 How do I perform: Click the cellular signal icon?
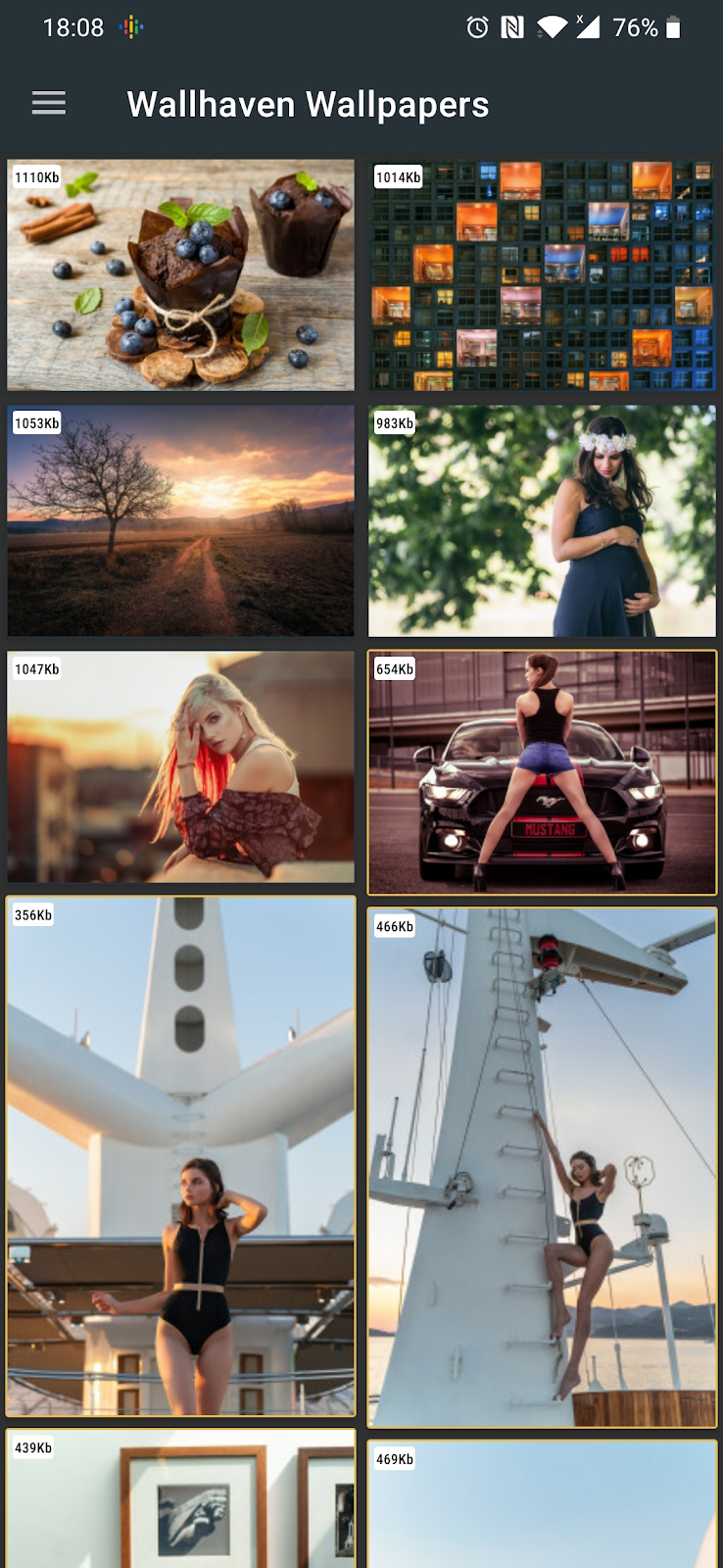tap(588, 27)
